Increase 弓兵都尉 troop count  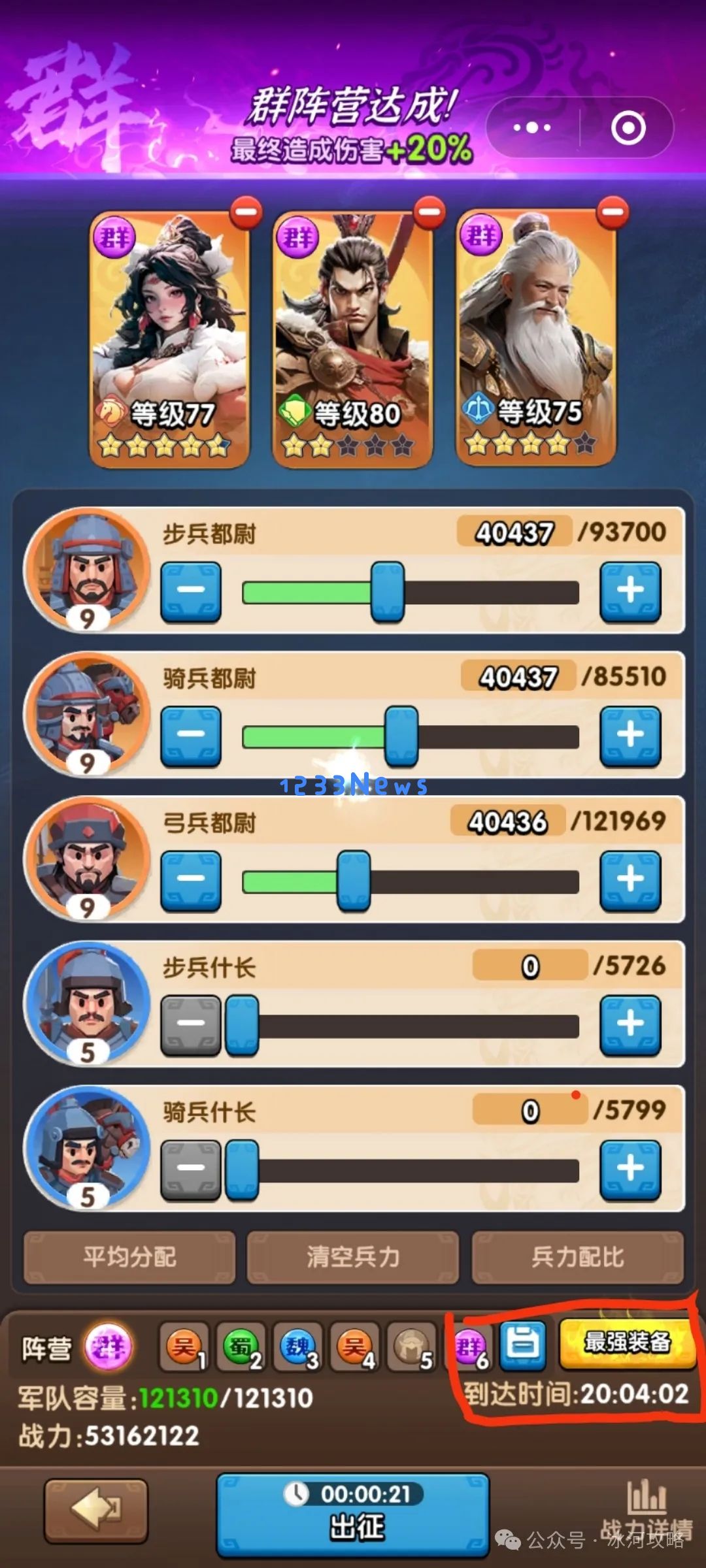point(630,879)
